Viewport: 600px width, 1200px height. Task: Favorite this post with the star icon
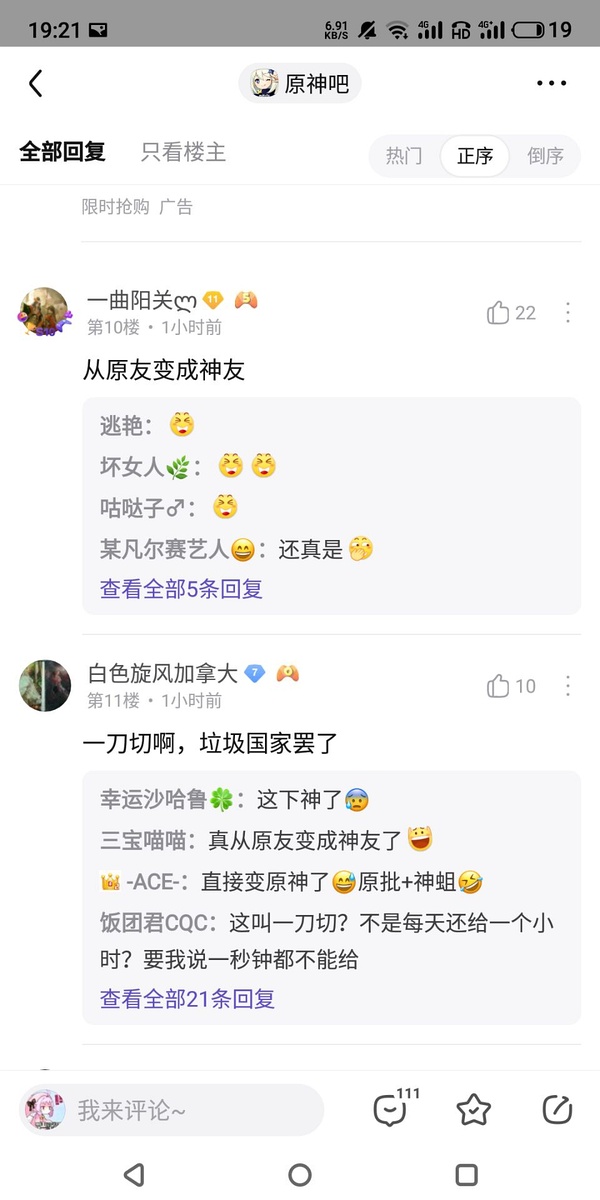point(473,1109)
